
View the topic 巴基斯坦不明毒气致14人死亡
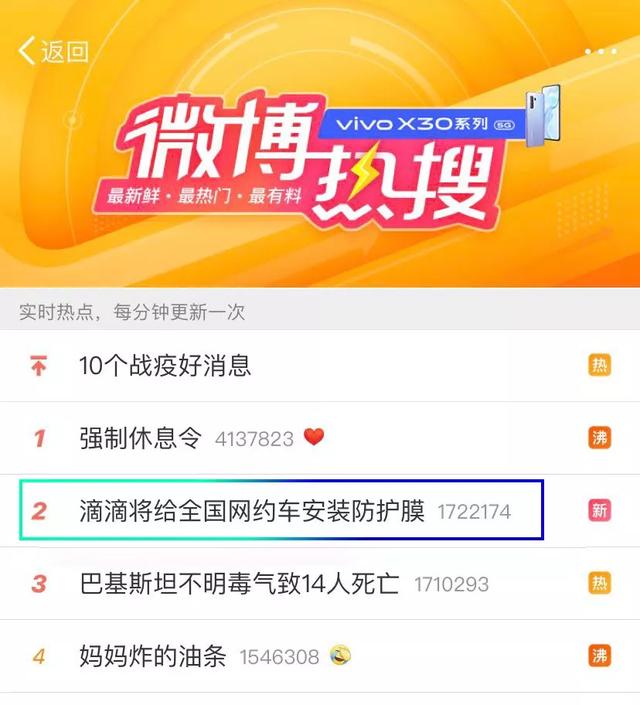pos(239,584)
